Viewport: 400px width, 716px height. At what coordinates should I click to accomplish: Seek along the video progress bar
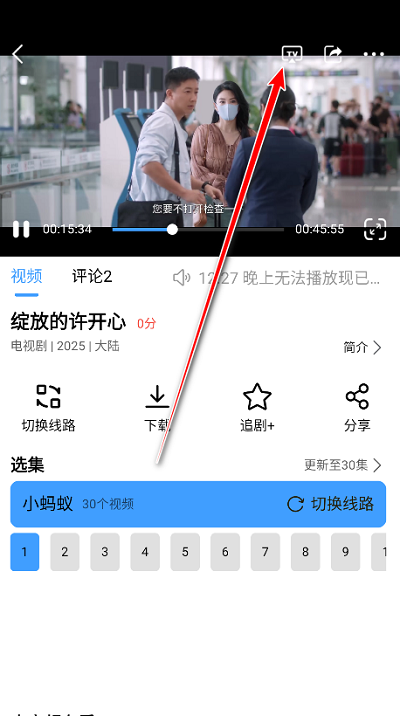tap(198, 229)
